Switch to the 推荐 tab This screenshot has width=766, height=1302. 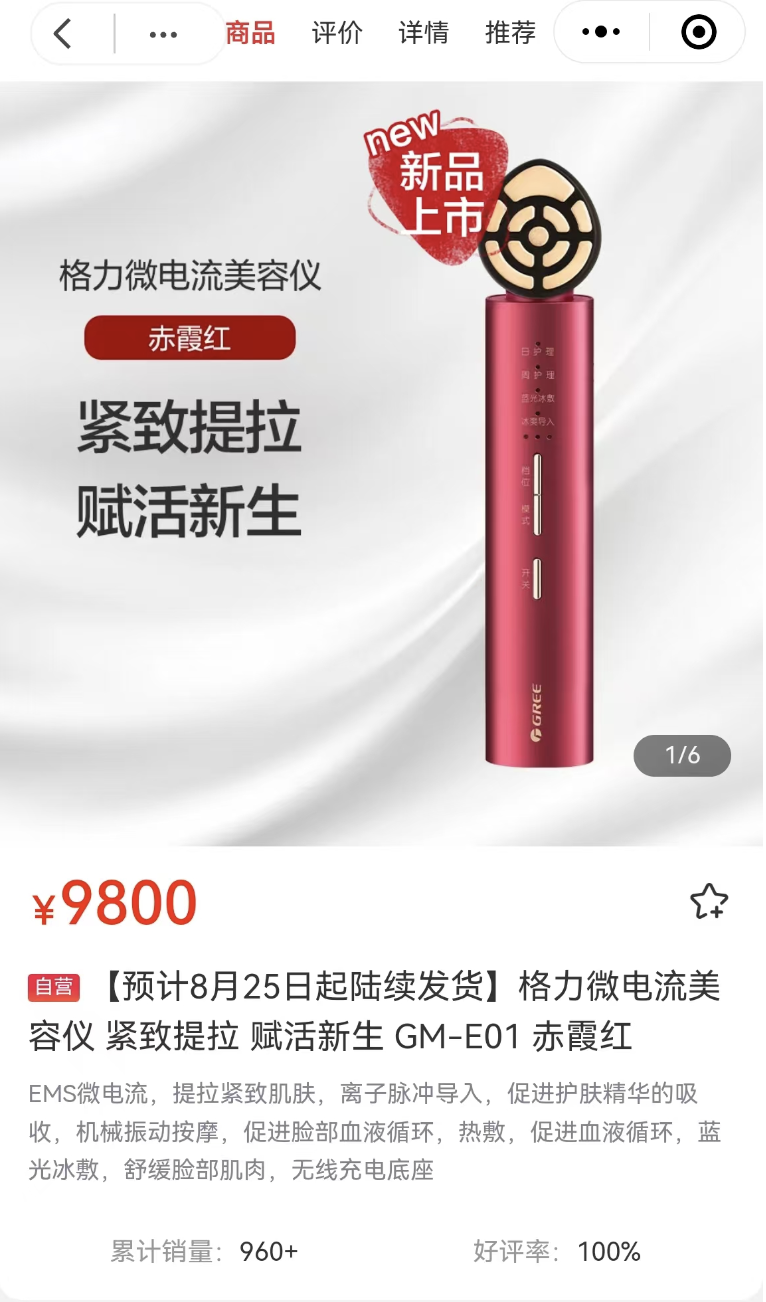pyautogui.click(x=510, y=33)
